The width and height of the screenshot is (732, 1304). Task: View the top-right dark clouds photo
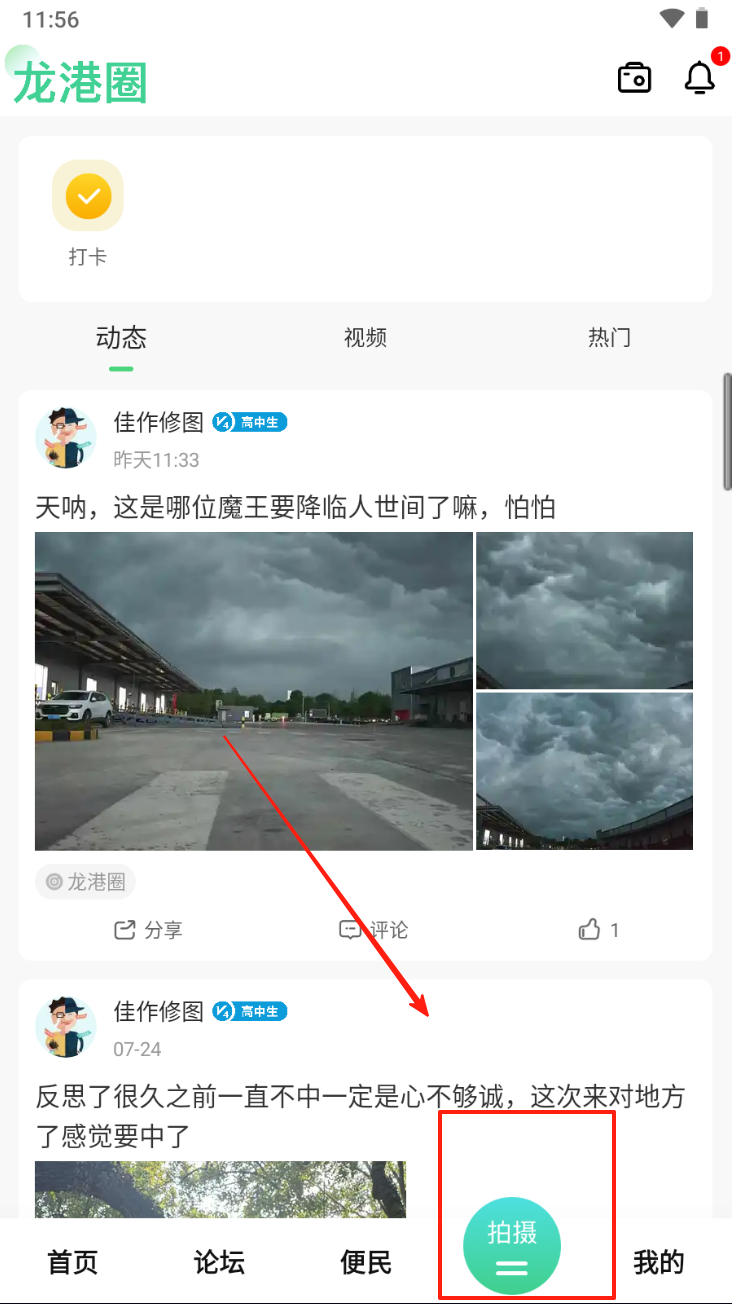(x=584, y=610)
